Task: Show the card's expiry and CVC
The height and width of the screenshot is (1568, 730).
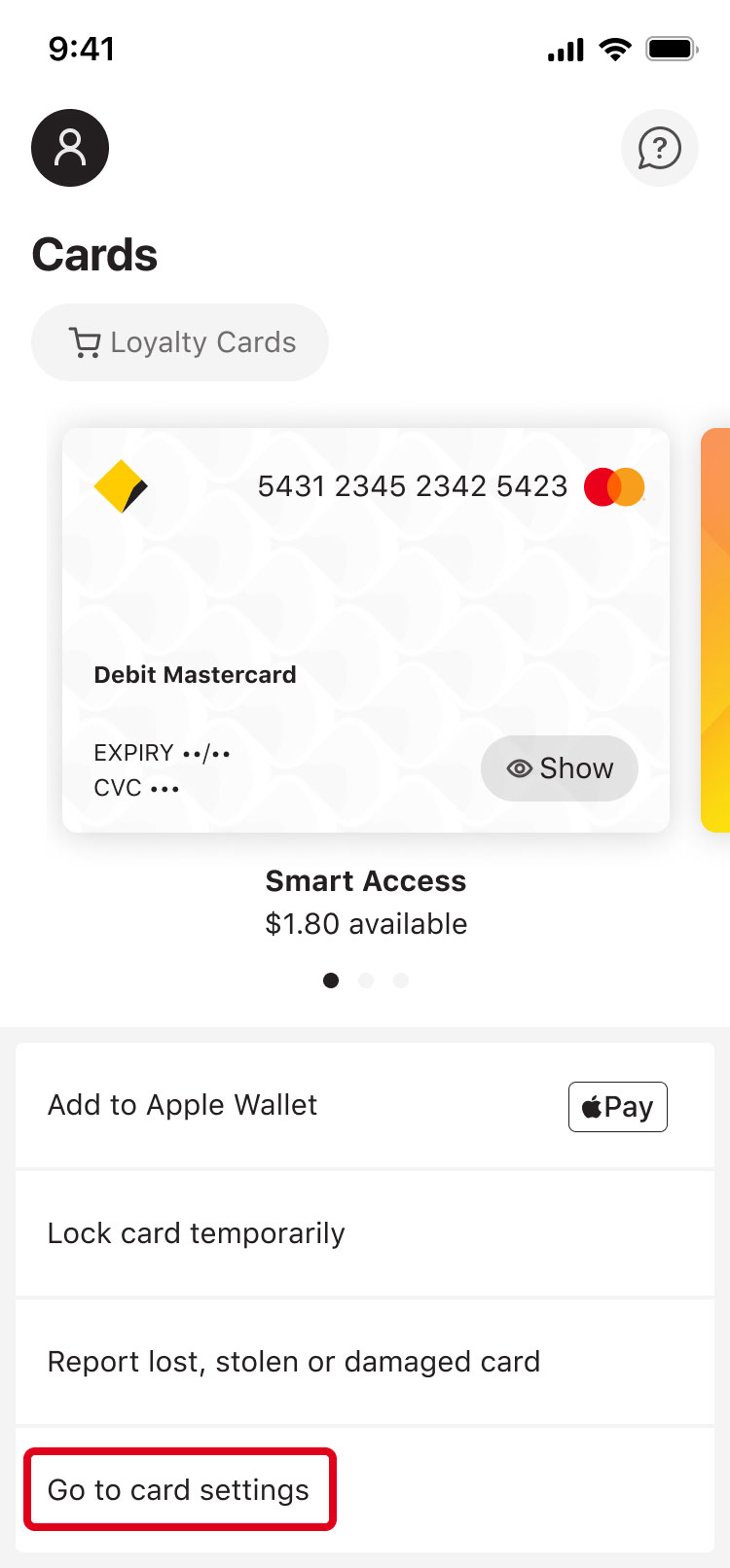Action: coord(560,768)
